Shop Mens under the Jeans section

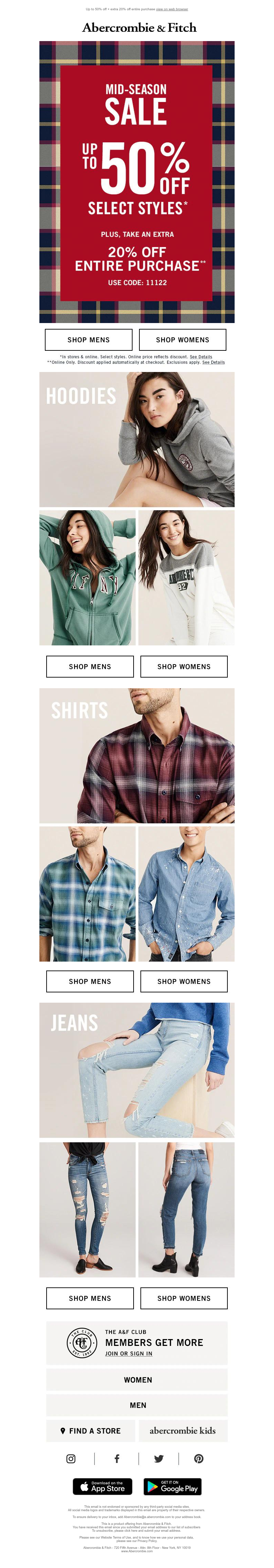89,1298
